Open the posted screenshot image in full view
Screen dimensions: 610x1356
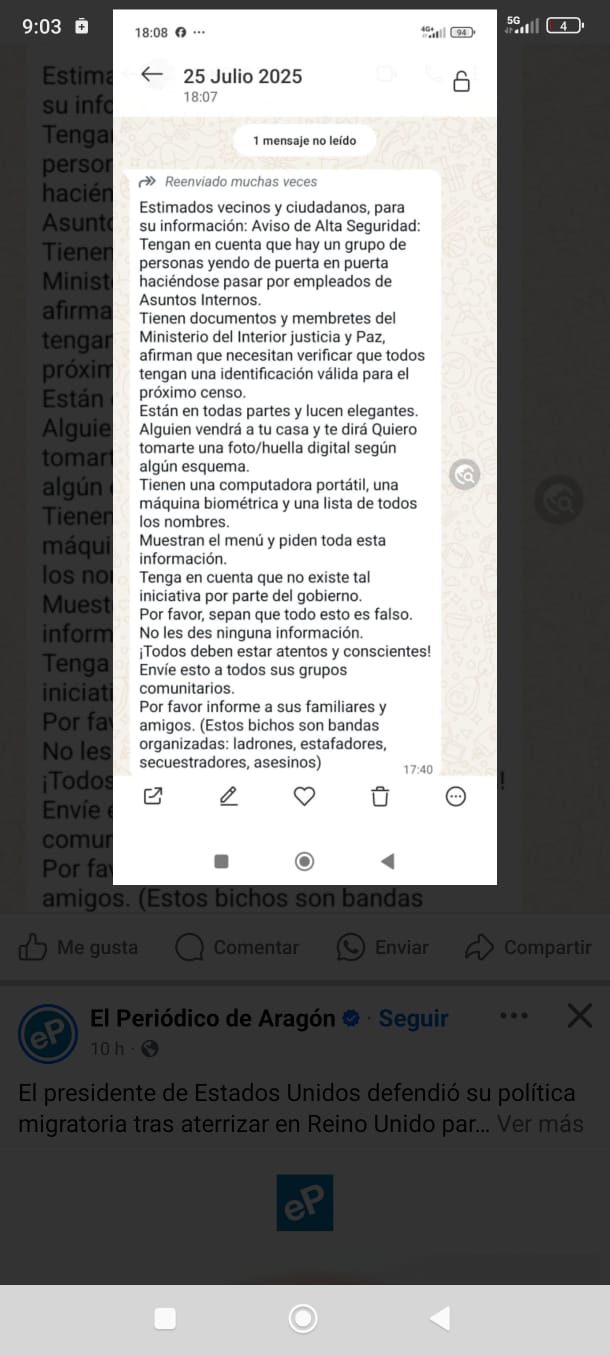click(x=305, y=450)
